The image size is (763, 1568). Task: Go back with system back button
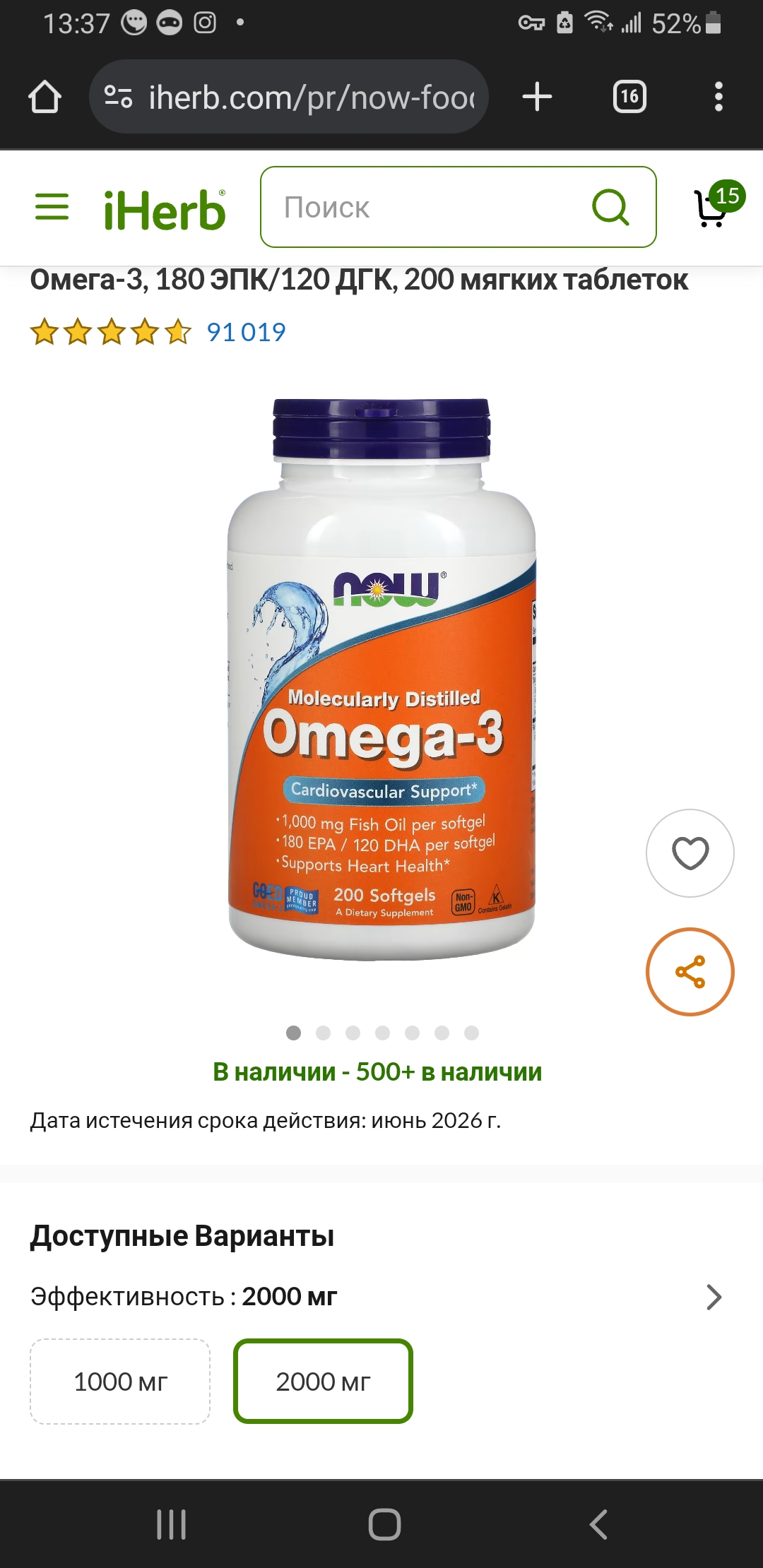pyautogui.click(x=598, y=1524)
